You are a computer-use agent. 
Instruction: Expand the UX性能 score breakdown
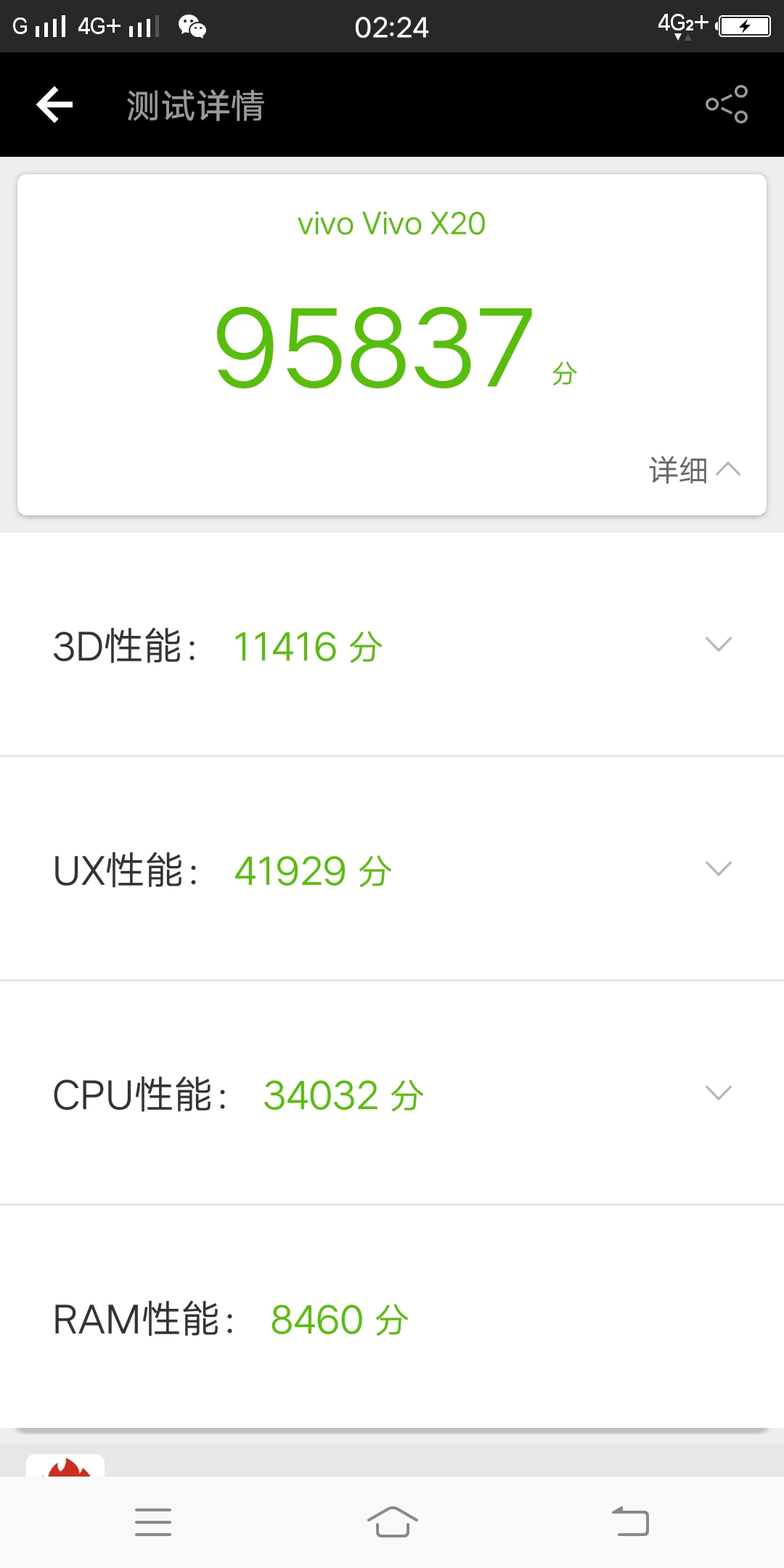[718, 869]
